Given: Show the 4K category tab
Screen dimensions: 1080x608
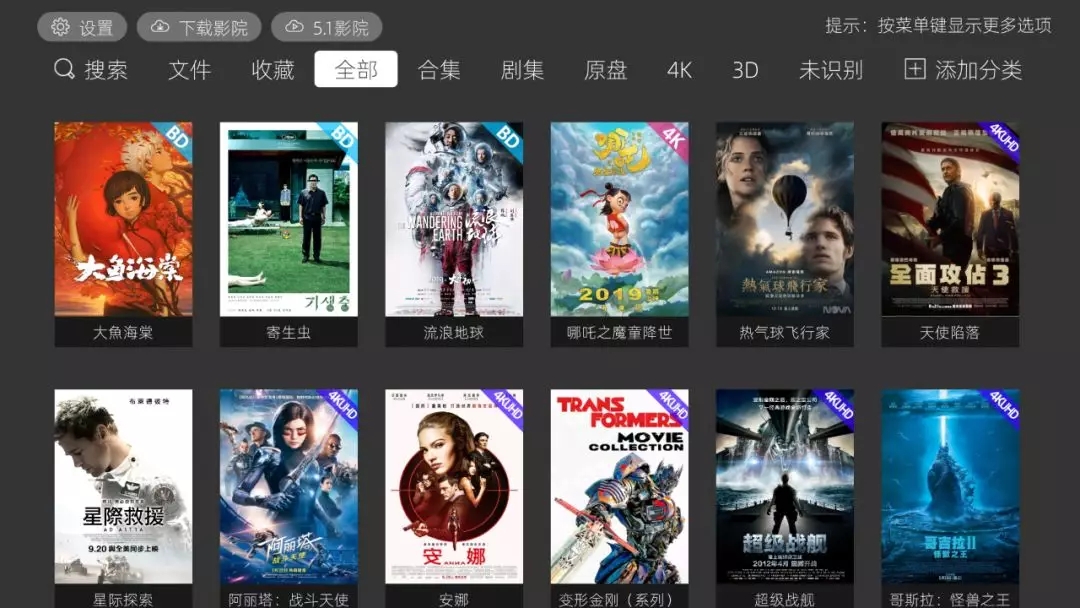Looking at the screenshot, I should coord(680,70).
